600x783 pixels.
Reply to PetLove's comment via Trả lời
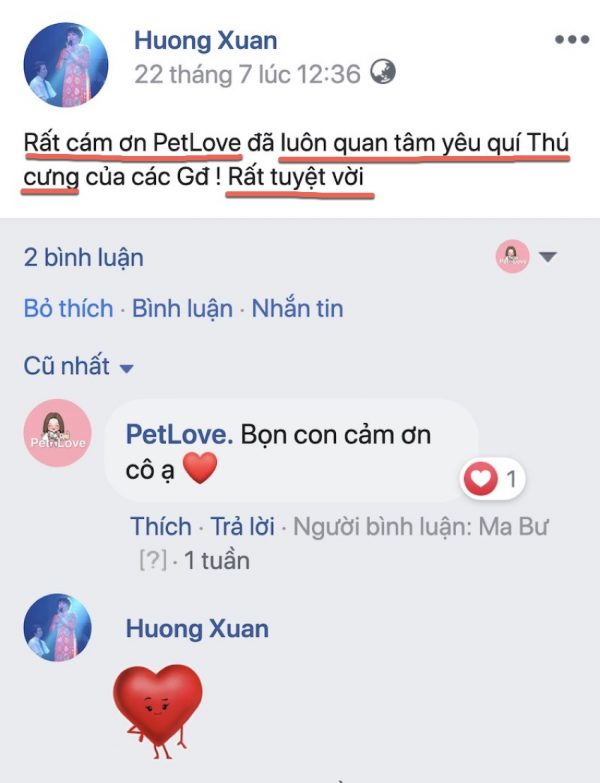[243, 525]
